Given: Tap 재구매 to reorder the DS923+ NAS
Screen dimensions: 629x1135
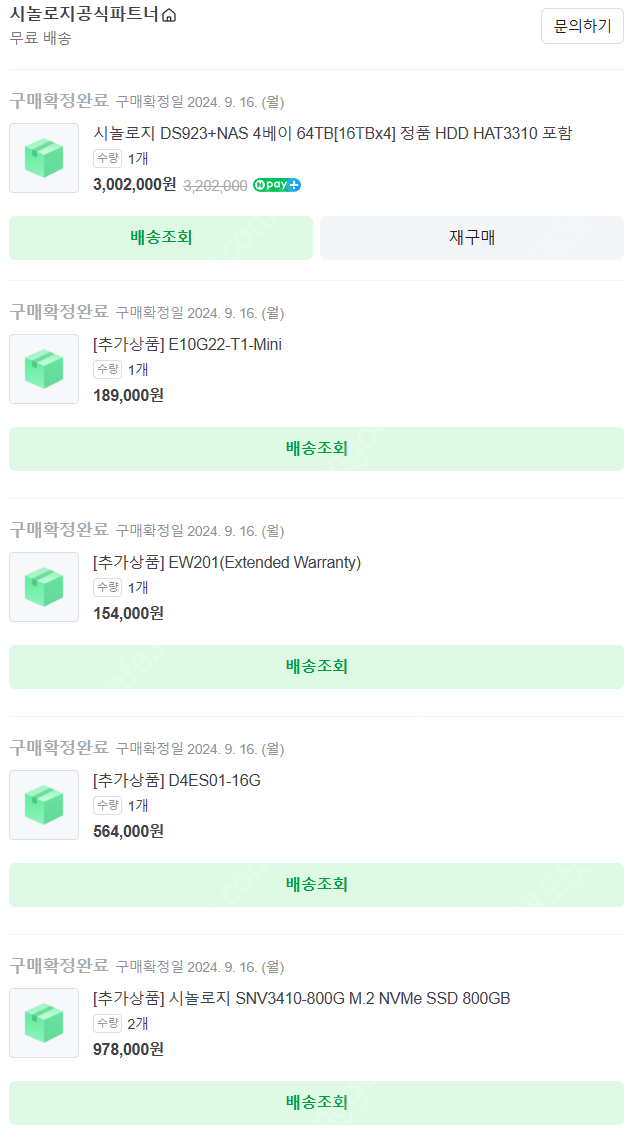Looking at the screenshot, I should pos(472,237).
